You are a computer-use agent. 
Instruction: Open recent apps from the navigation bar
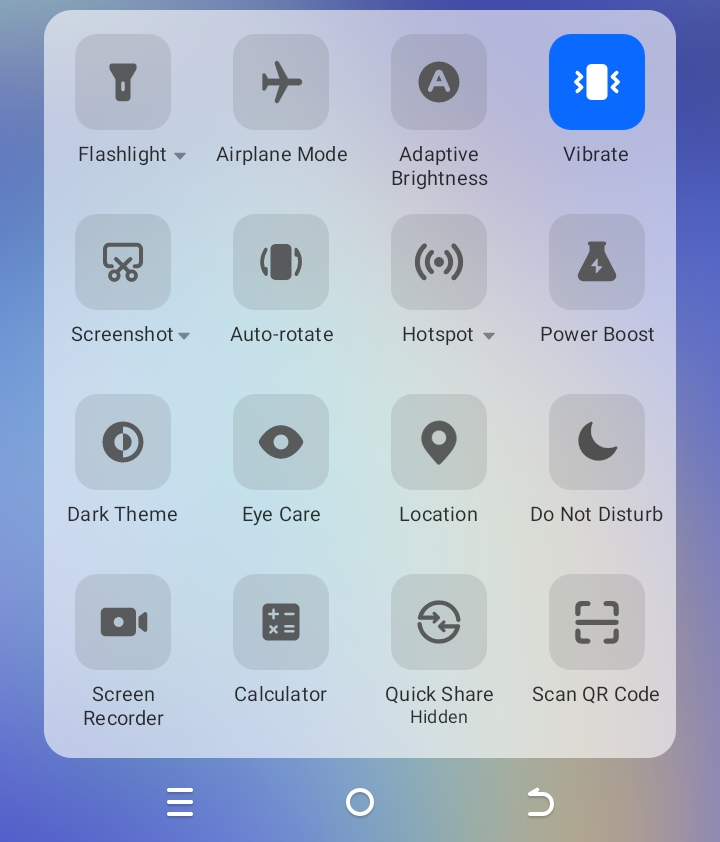[x=180, y=802]
